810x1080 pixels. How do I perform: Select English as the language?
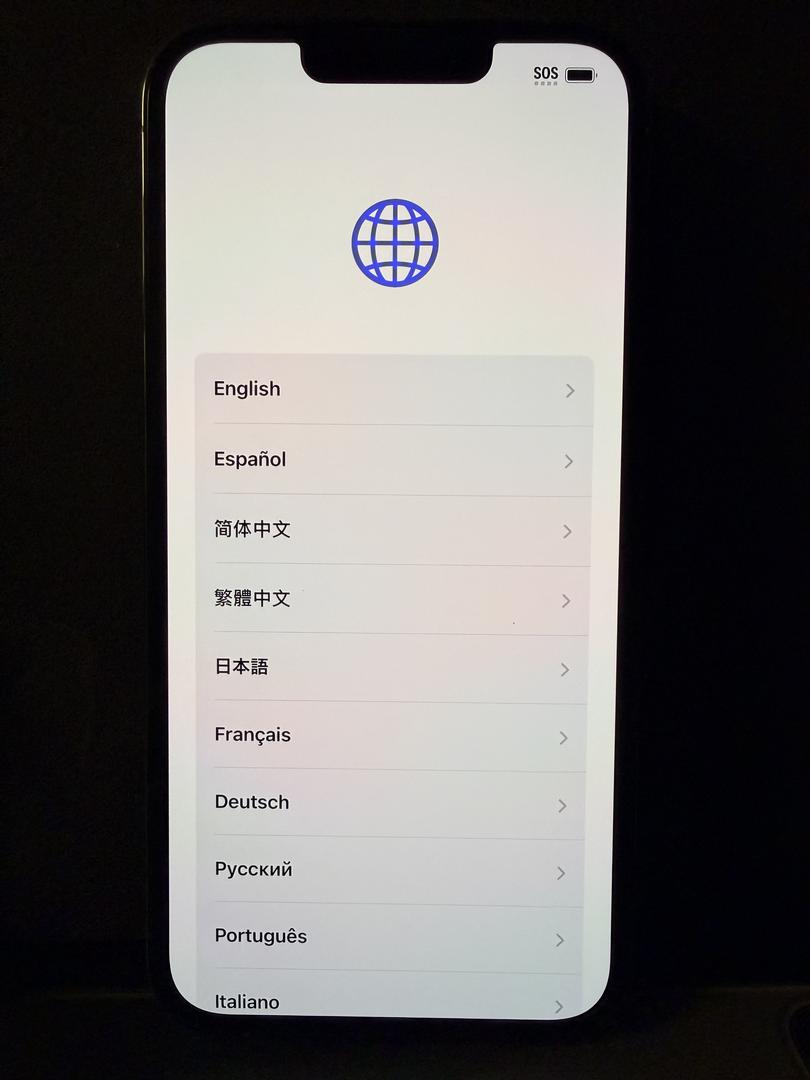click(393, 389)
